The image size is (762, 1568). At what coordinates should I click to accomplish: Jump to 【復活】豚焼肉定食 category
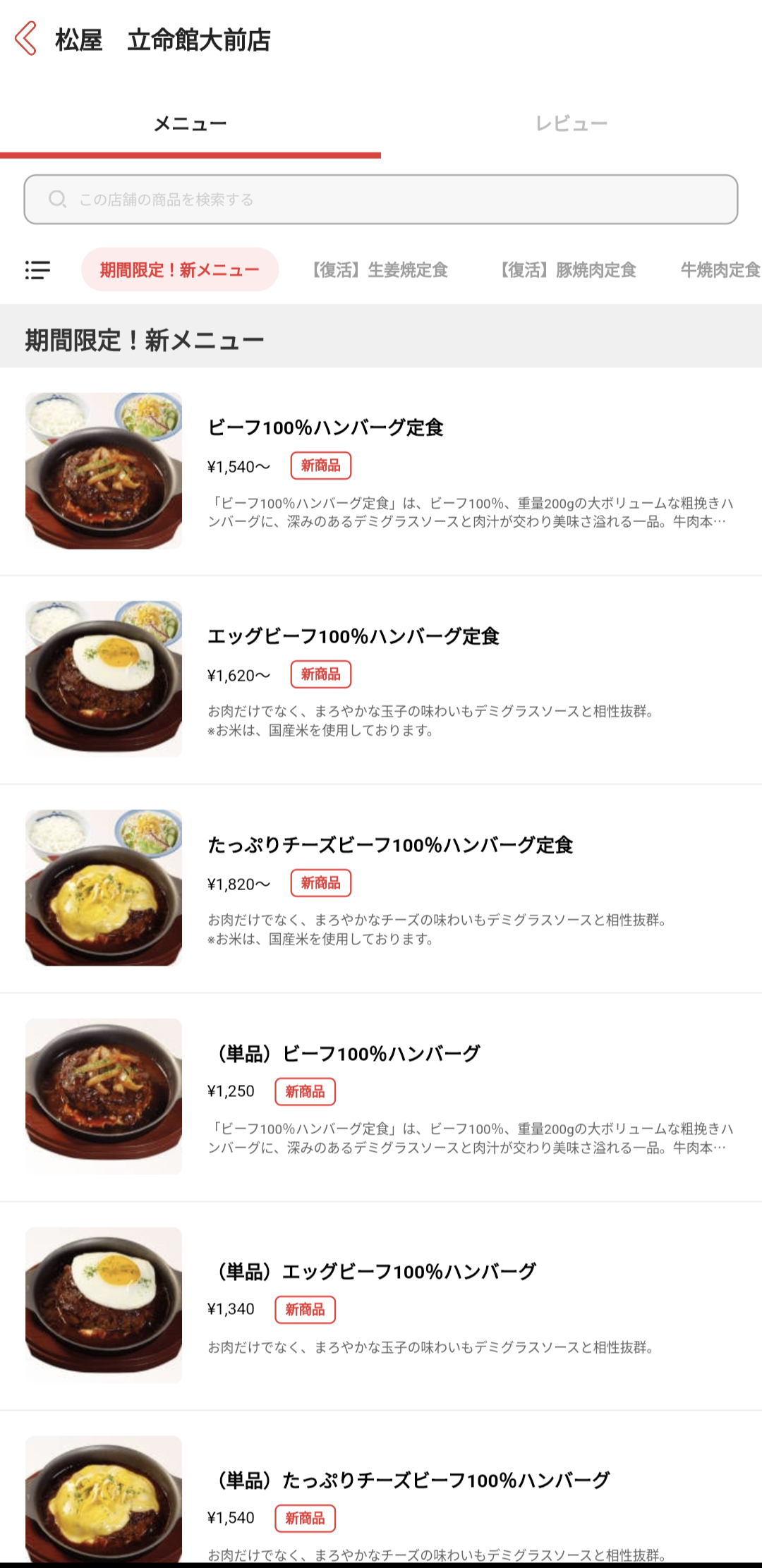(568, 269)
